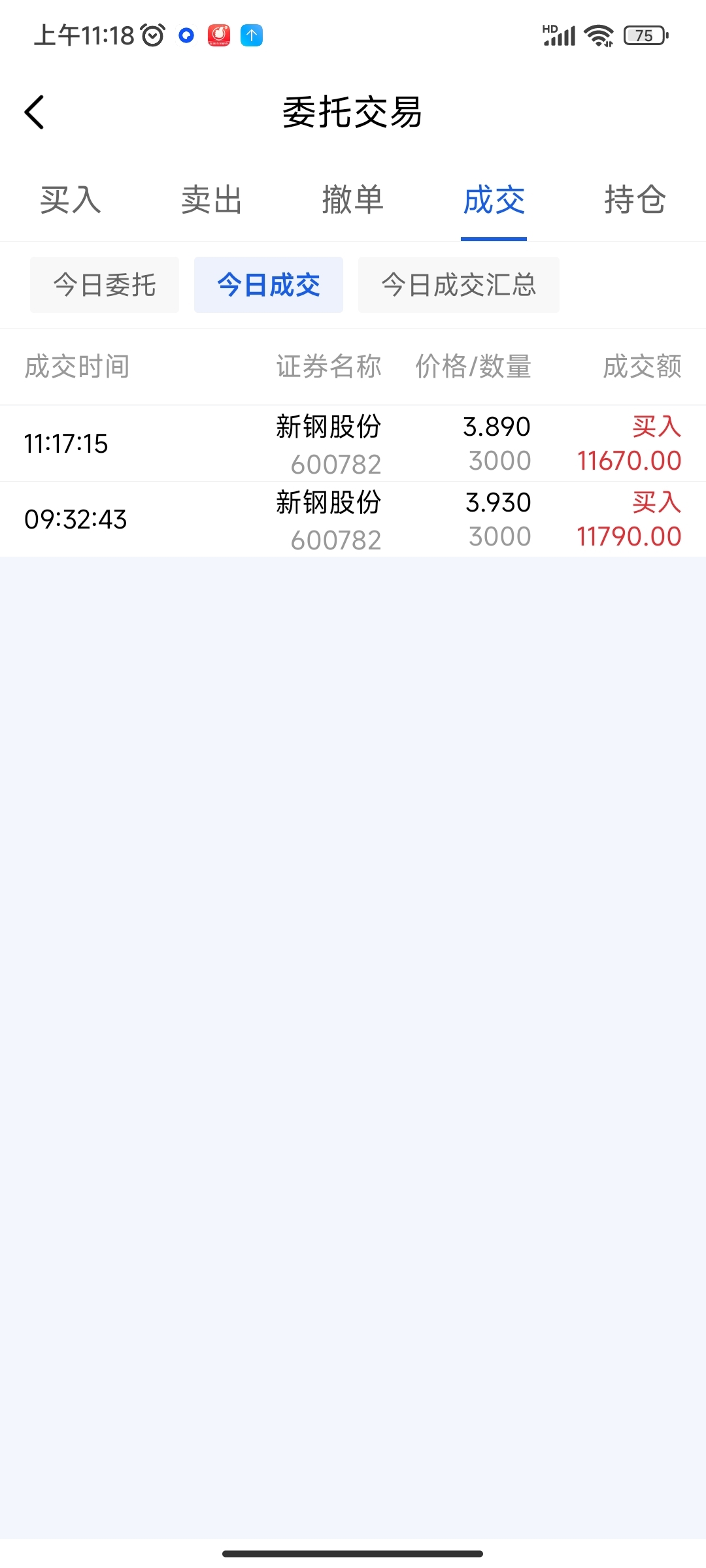Select the 成交 tab

(494, 200)
